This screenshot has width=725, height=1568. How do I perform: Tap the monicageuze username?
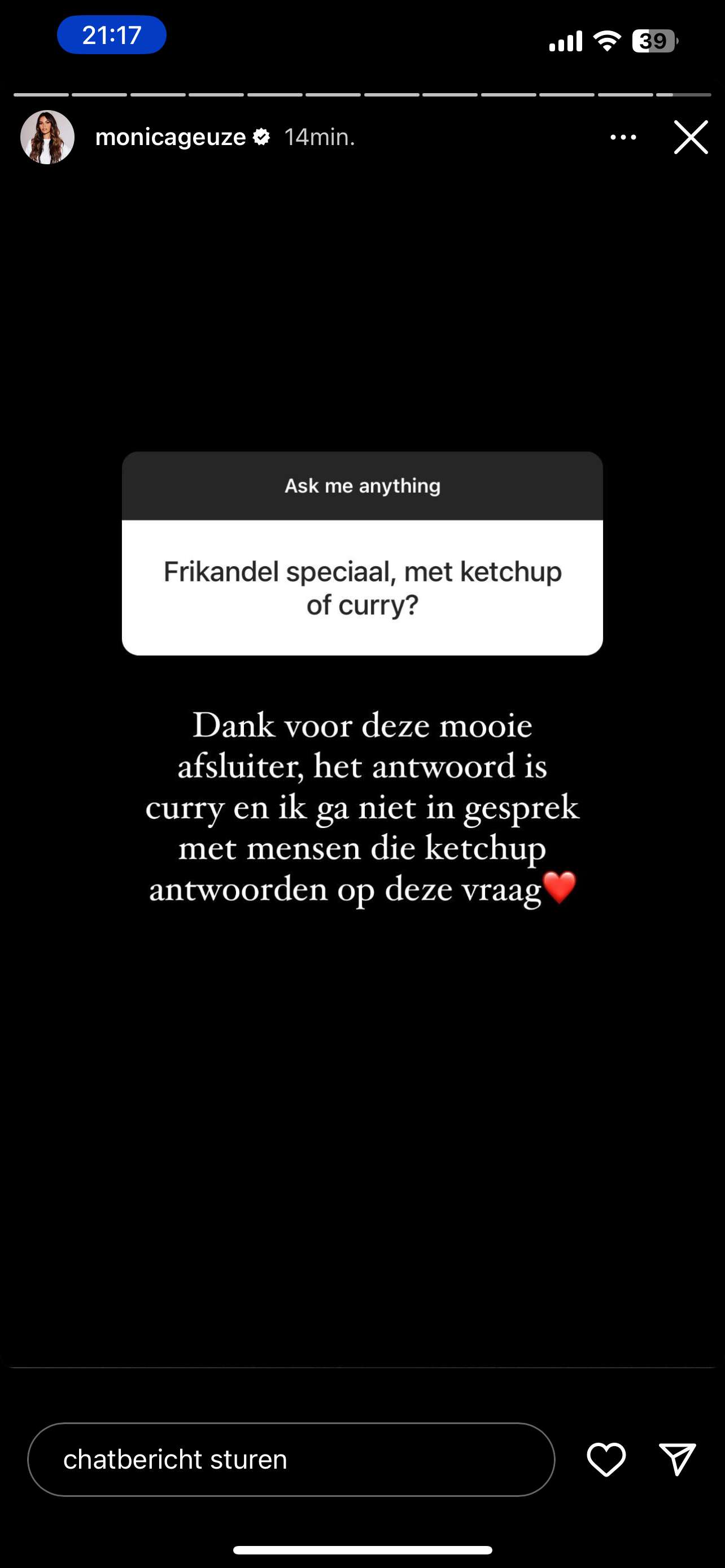(x=171, y=137)
